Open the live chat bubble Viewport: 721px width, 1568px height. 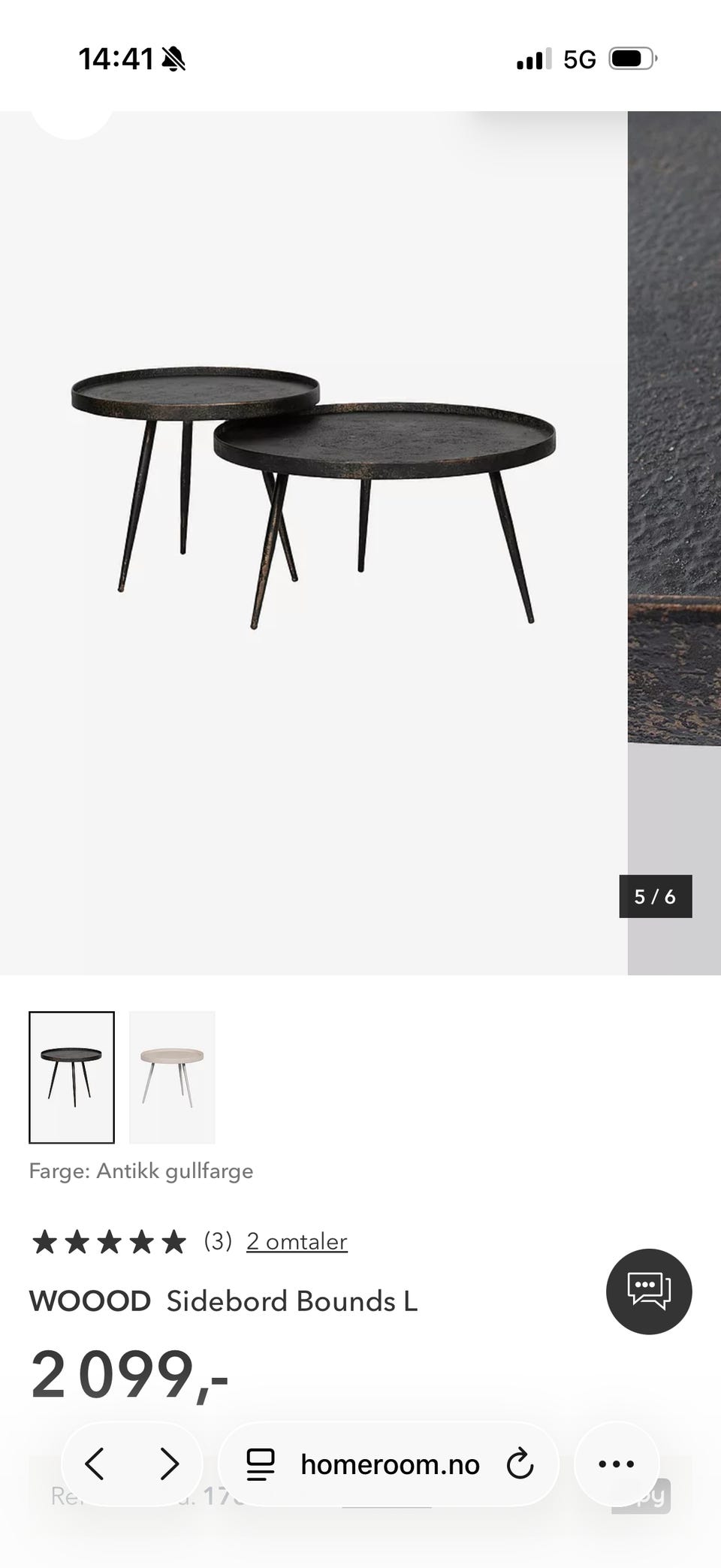coord(649,1291)
